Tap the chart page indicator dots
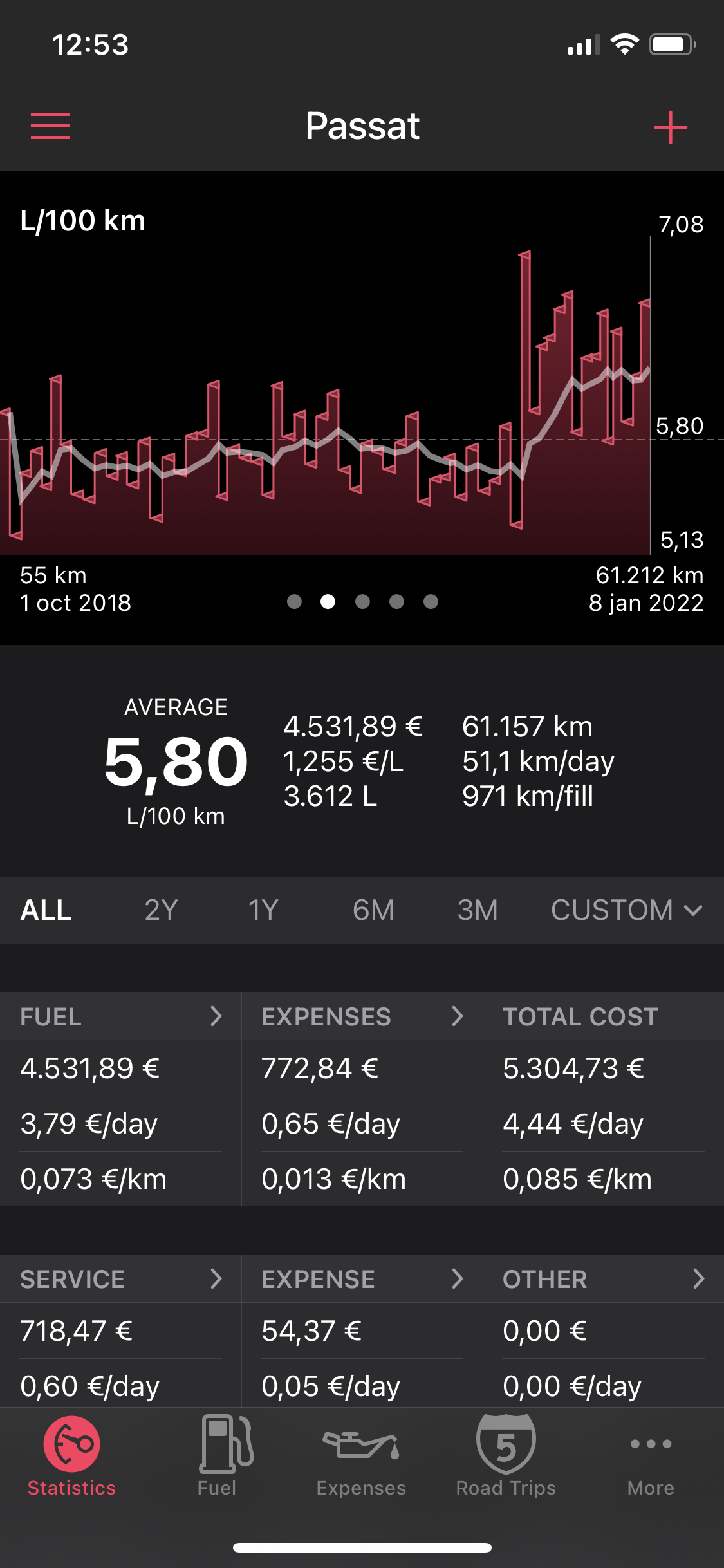Viewport: 724px width, 1568px height. (362, 602)
